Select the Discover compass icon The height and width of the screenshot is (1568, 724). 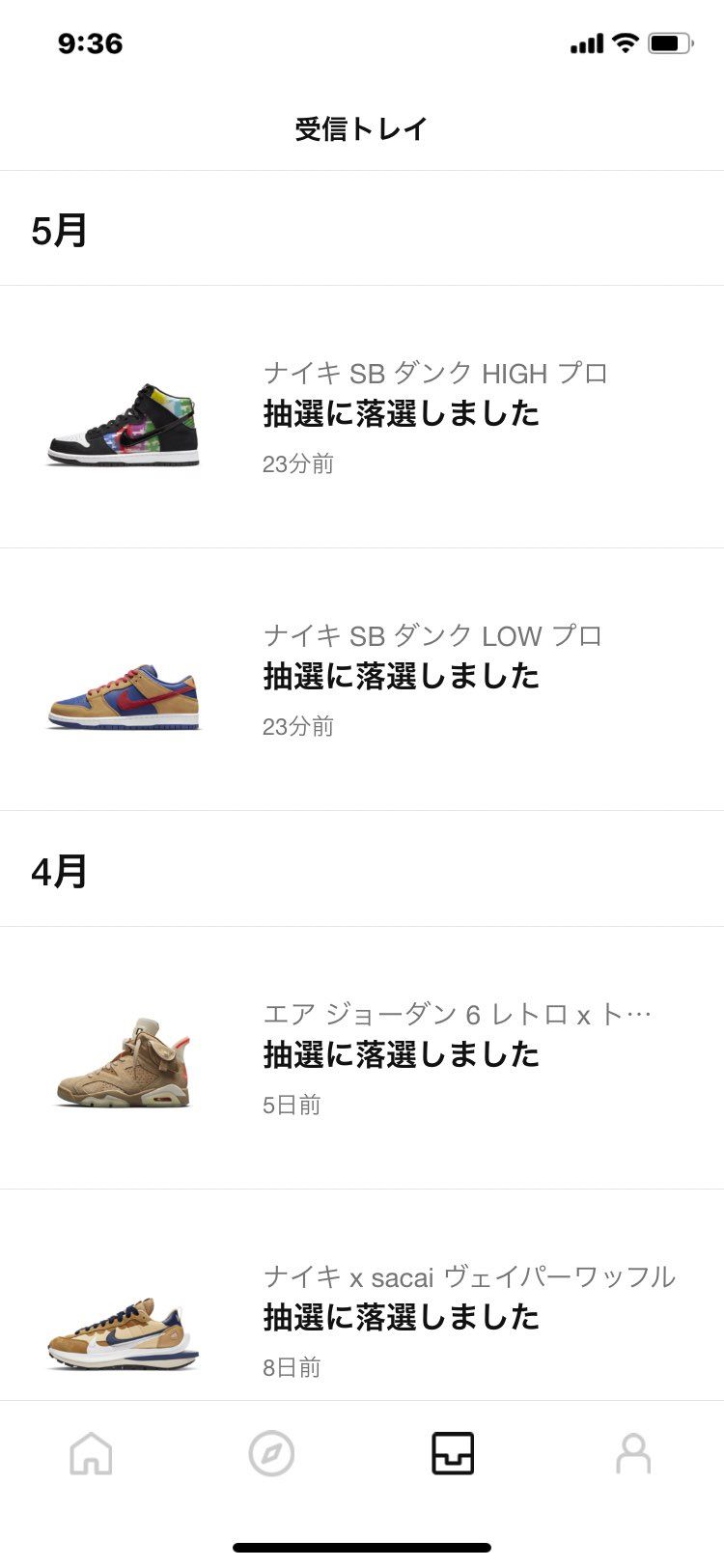(x=271, y=1454)
